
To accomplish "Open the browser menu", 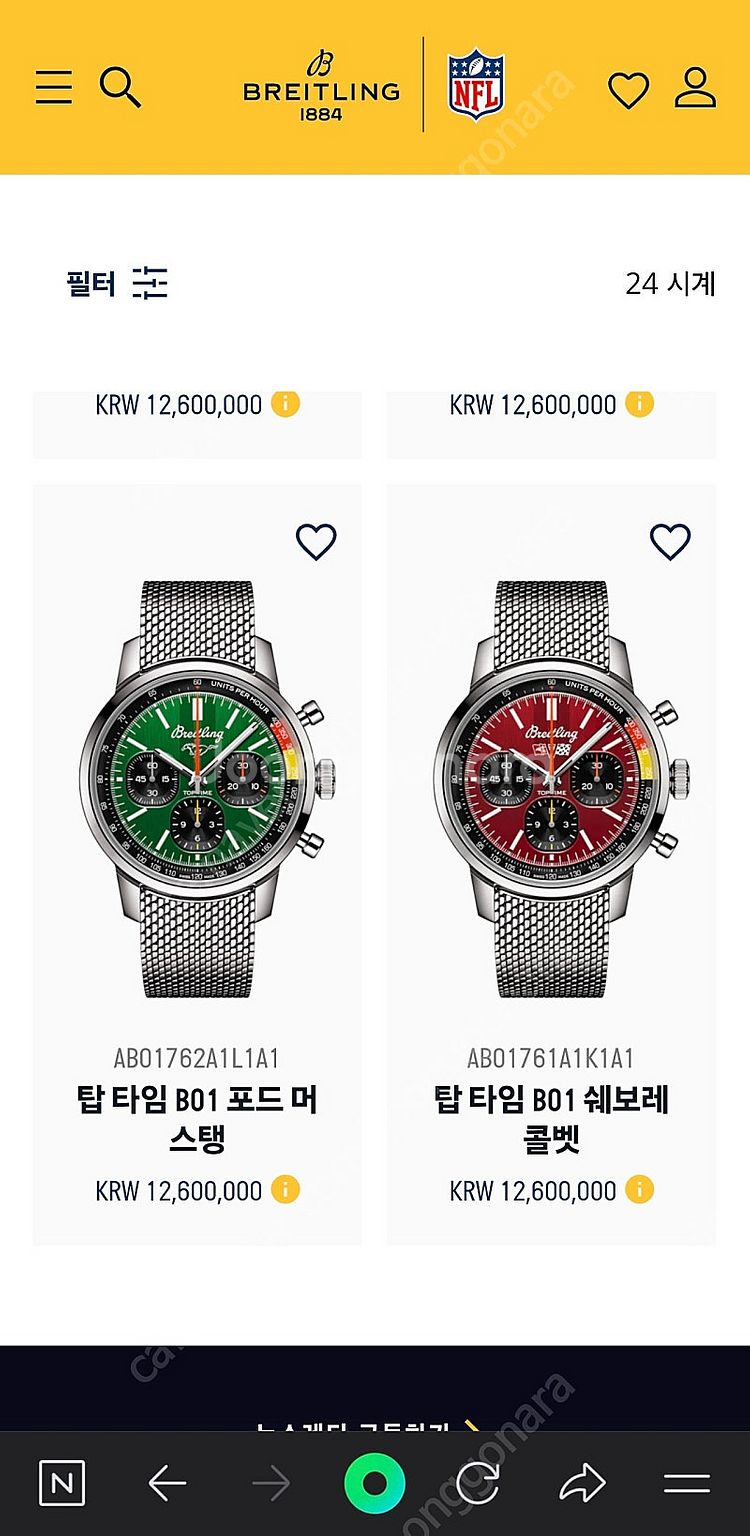I will click(687, 1484).
